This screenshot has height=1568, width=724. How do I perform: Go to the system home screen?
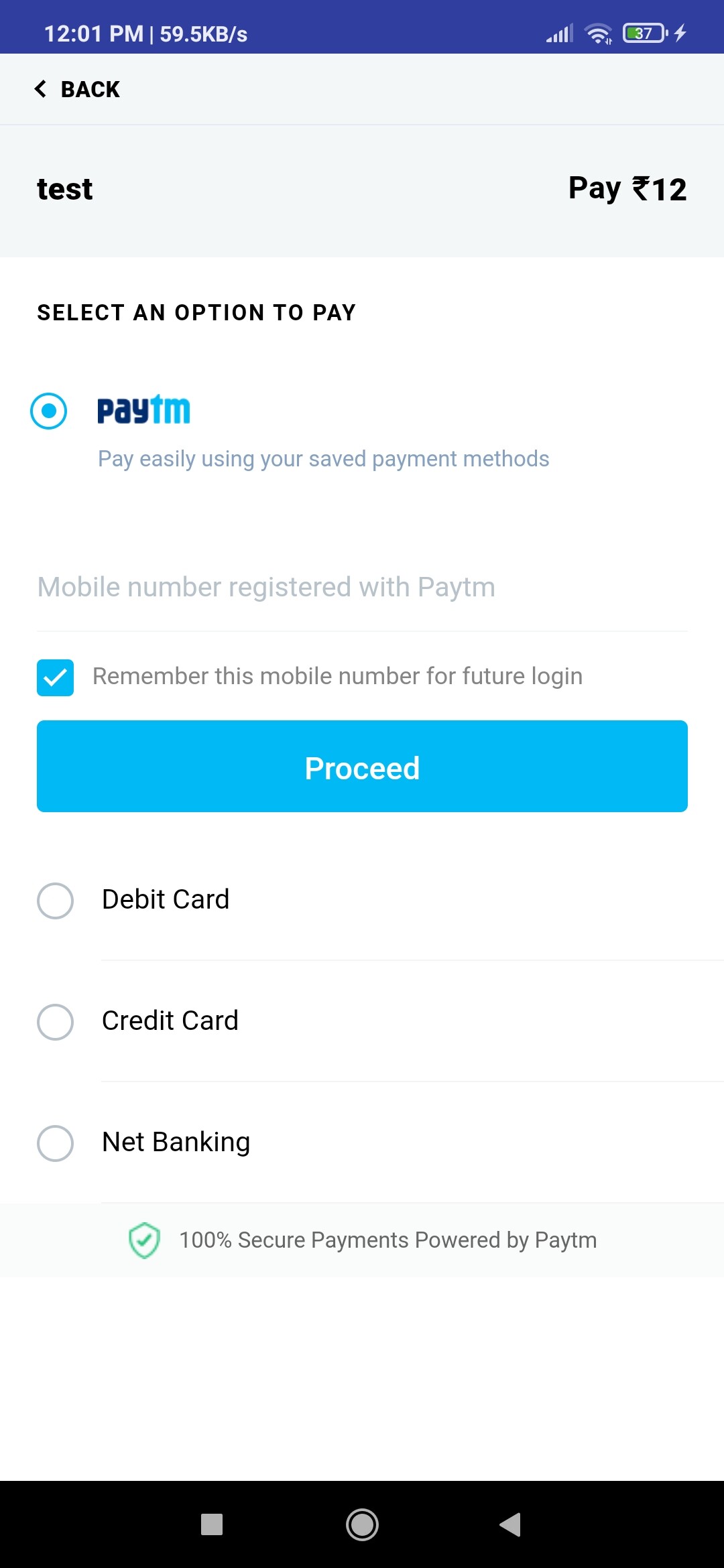[362, 1524]
